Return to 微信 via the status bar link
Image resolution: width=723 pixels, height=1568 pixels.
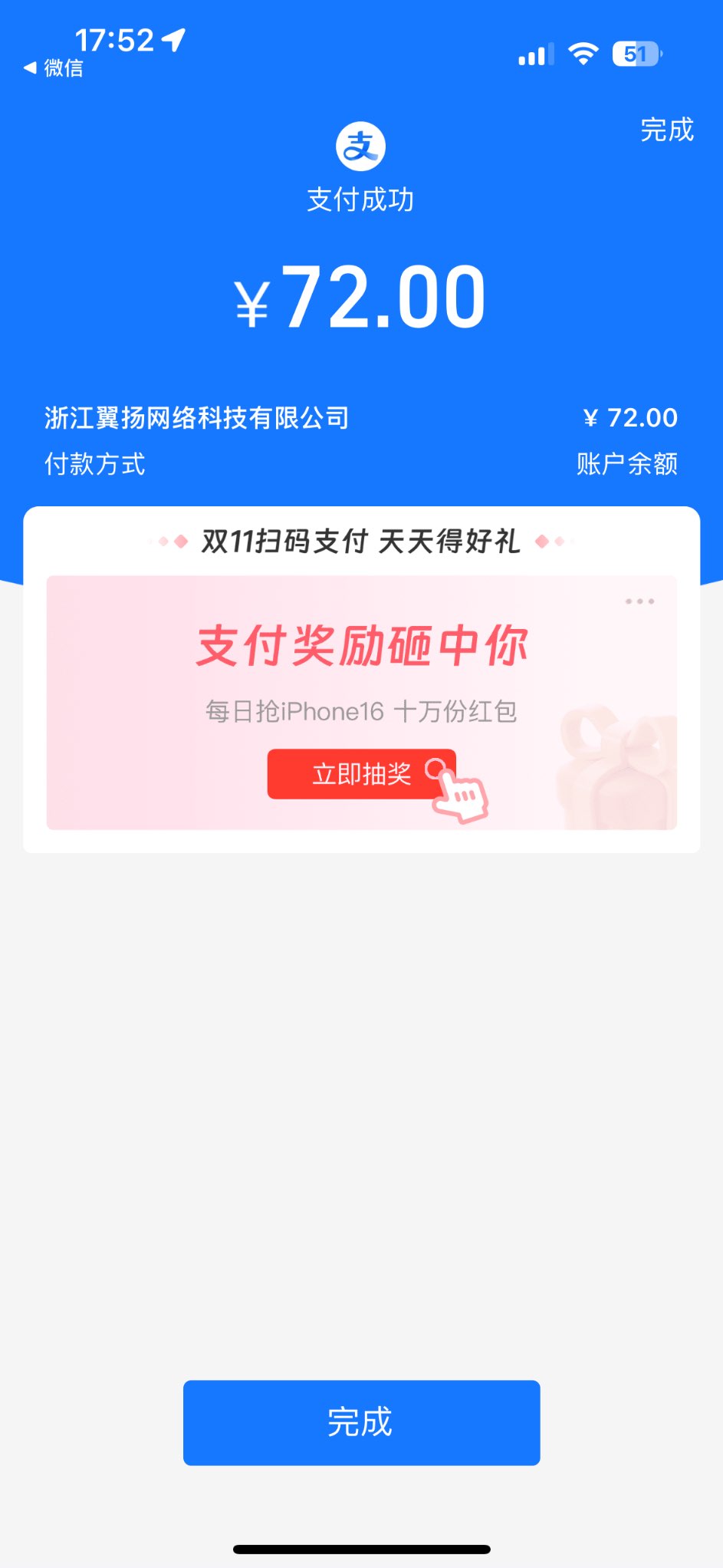(x=54, y=68)
